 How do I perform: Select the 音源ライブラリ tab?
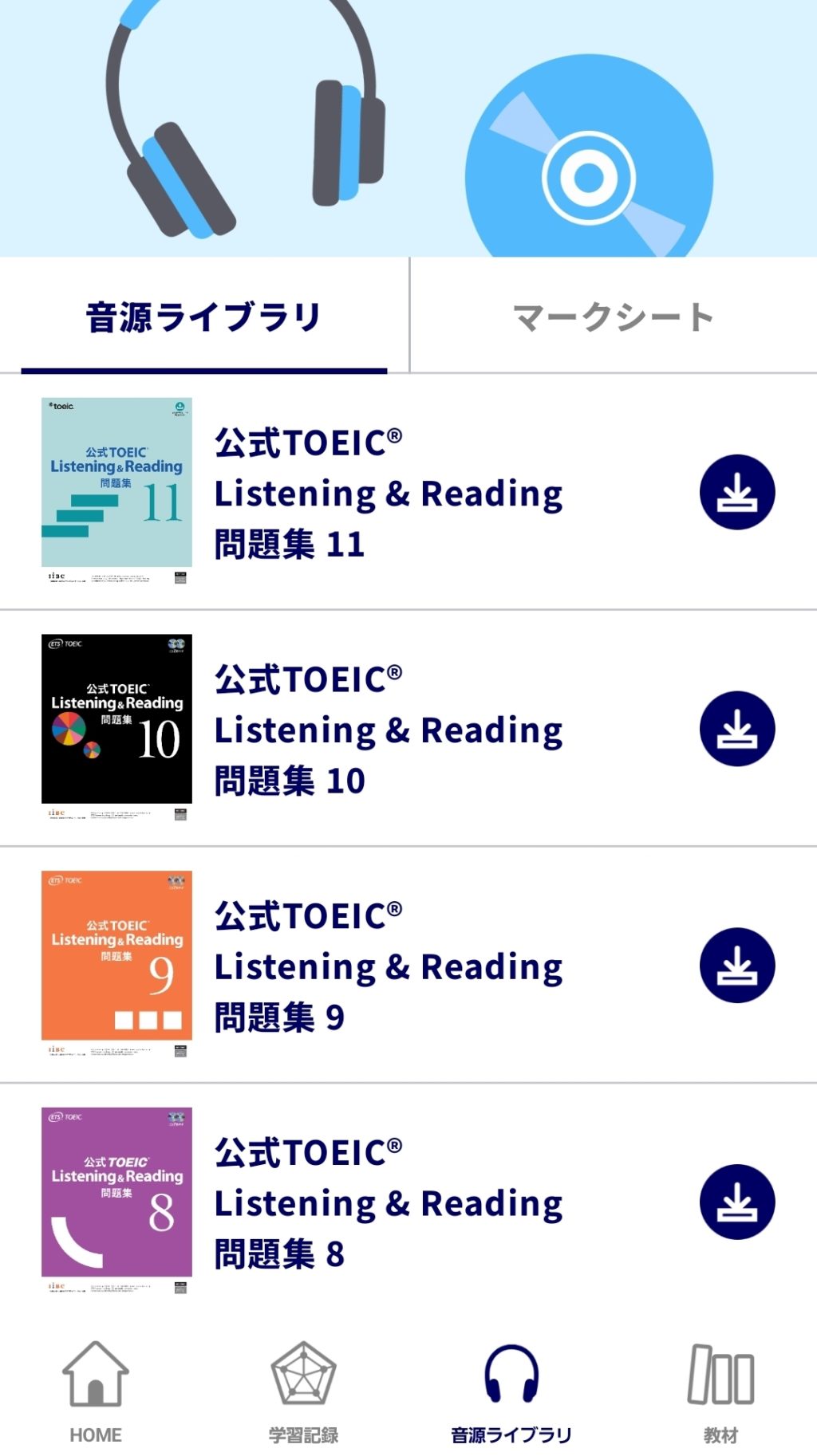(x=203, y=315)
